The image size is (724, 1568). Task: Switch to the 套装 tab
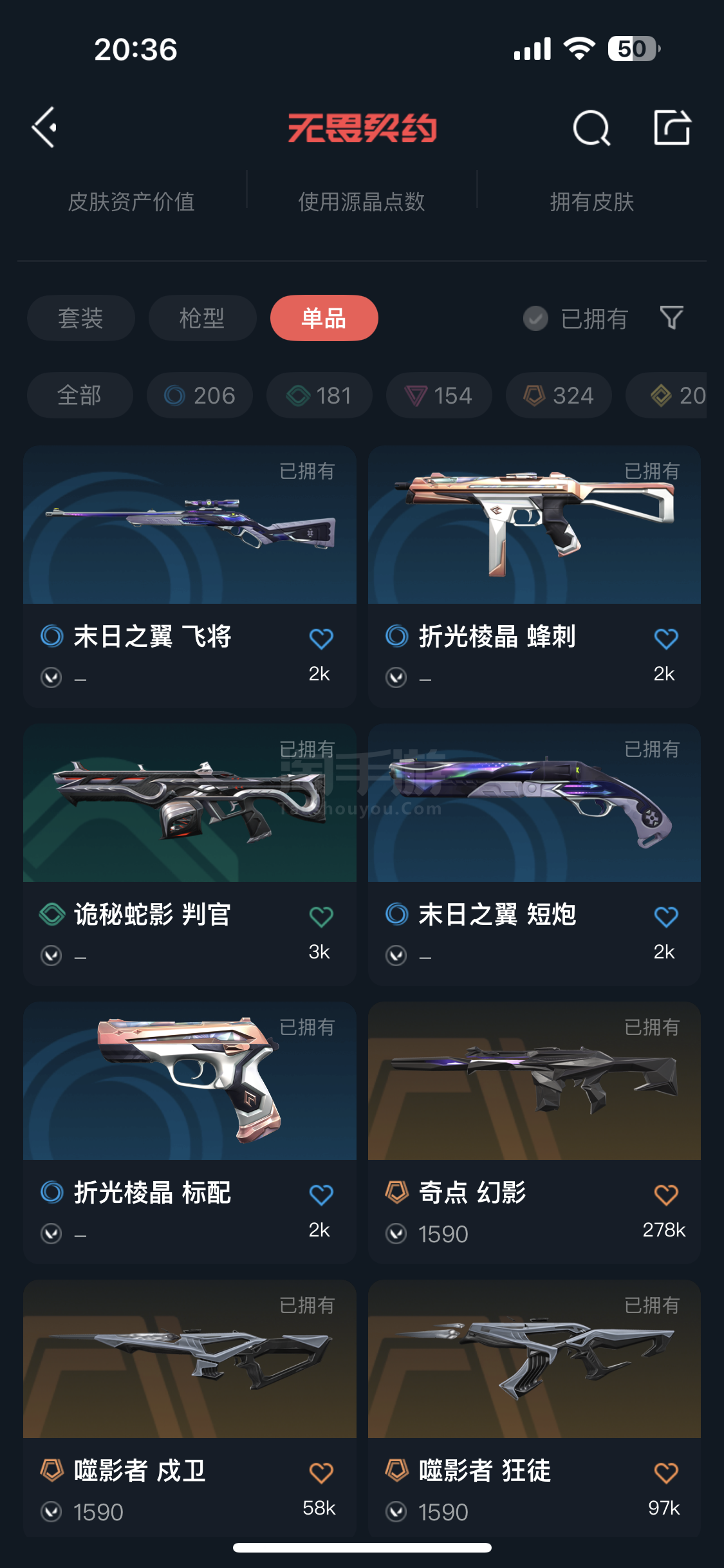[x=81, y=318]
